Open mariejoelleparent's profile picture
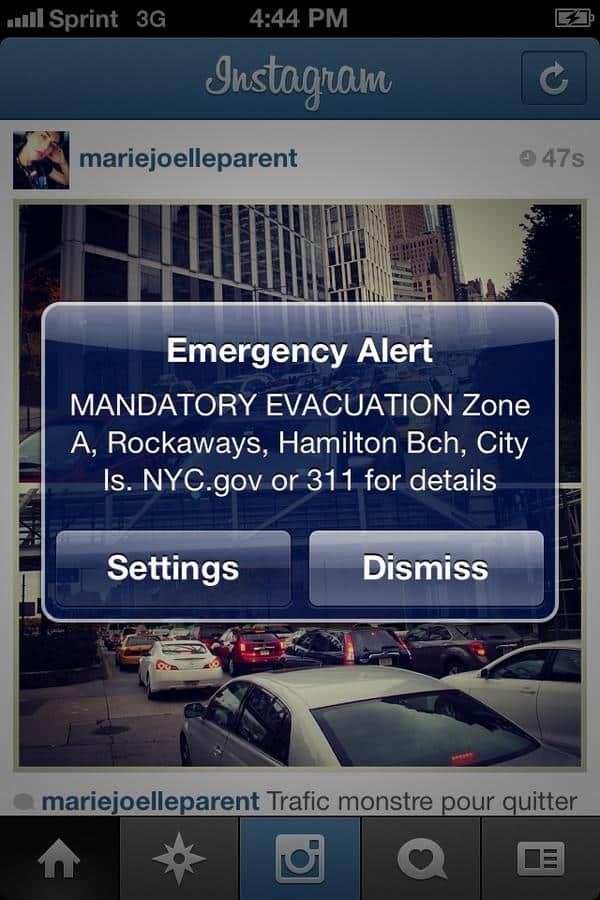 pyautogui.click(x=41, y=160)
